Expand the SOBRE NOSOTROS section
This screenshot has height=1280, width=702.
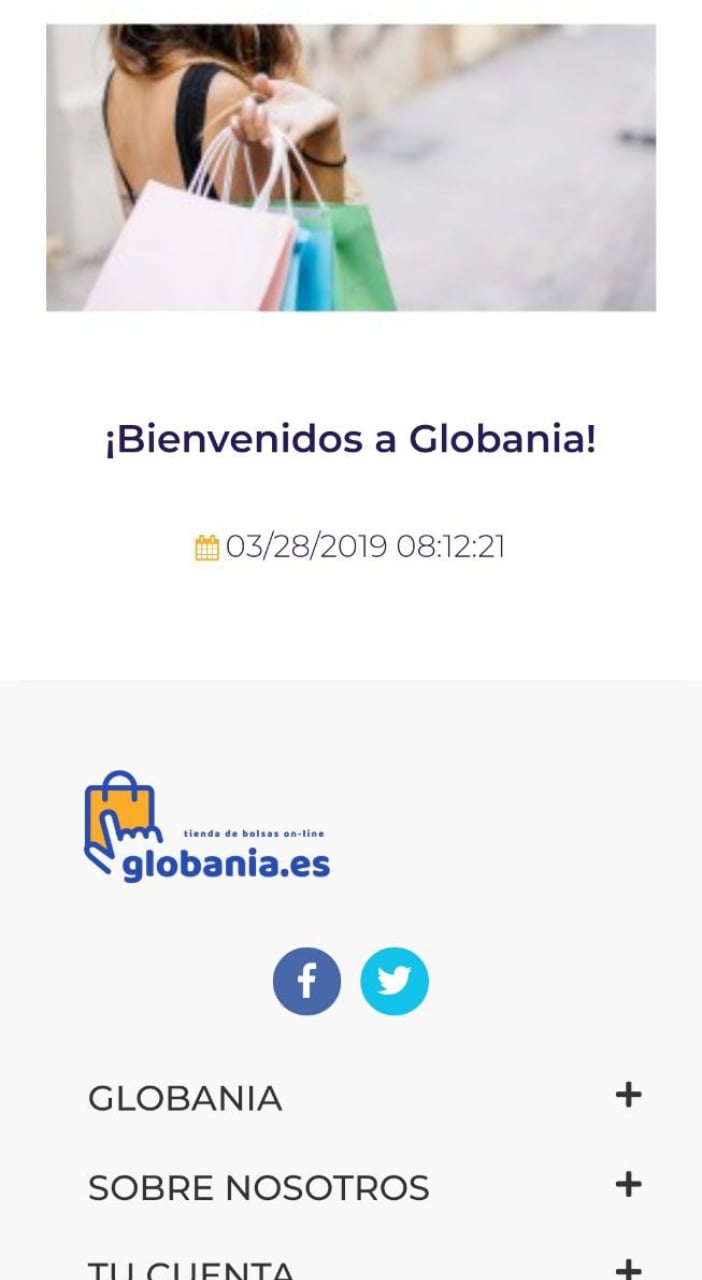(x=628, y=1185)
